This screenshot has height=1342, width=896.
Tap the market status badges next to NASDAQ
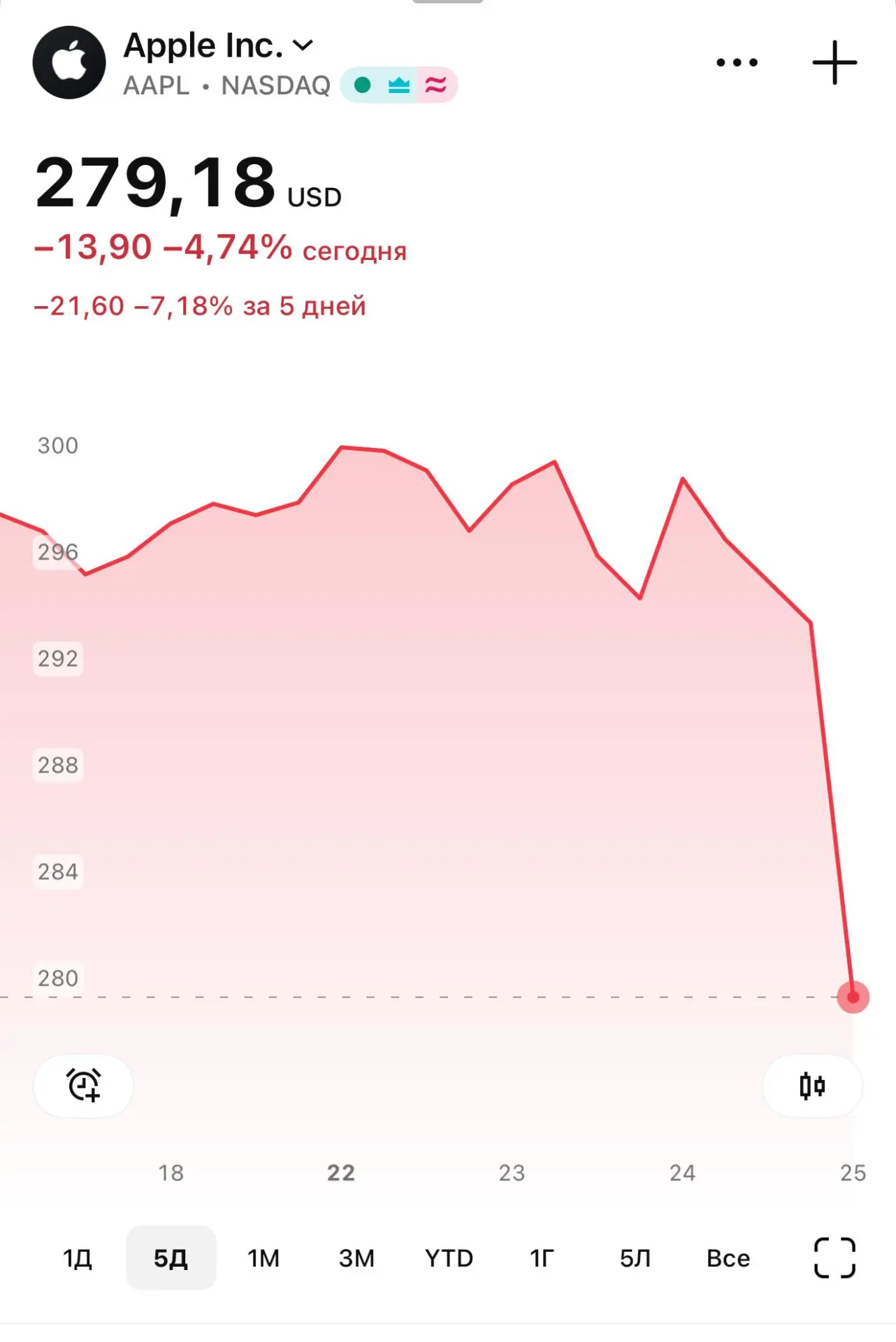coord(398,85)
